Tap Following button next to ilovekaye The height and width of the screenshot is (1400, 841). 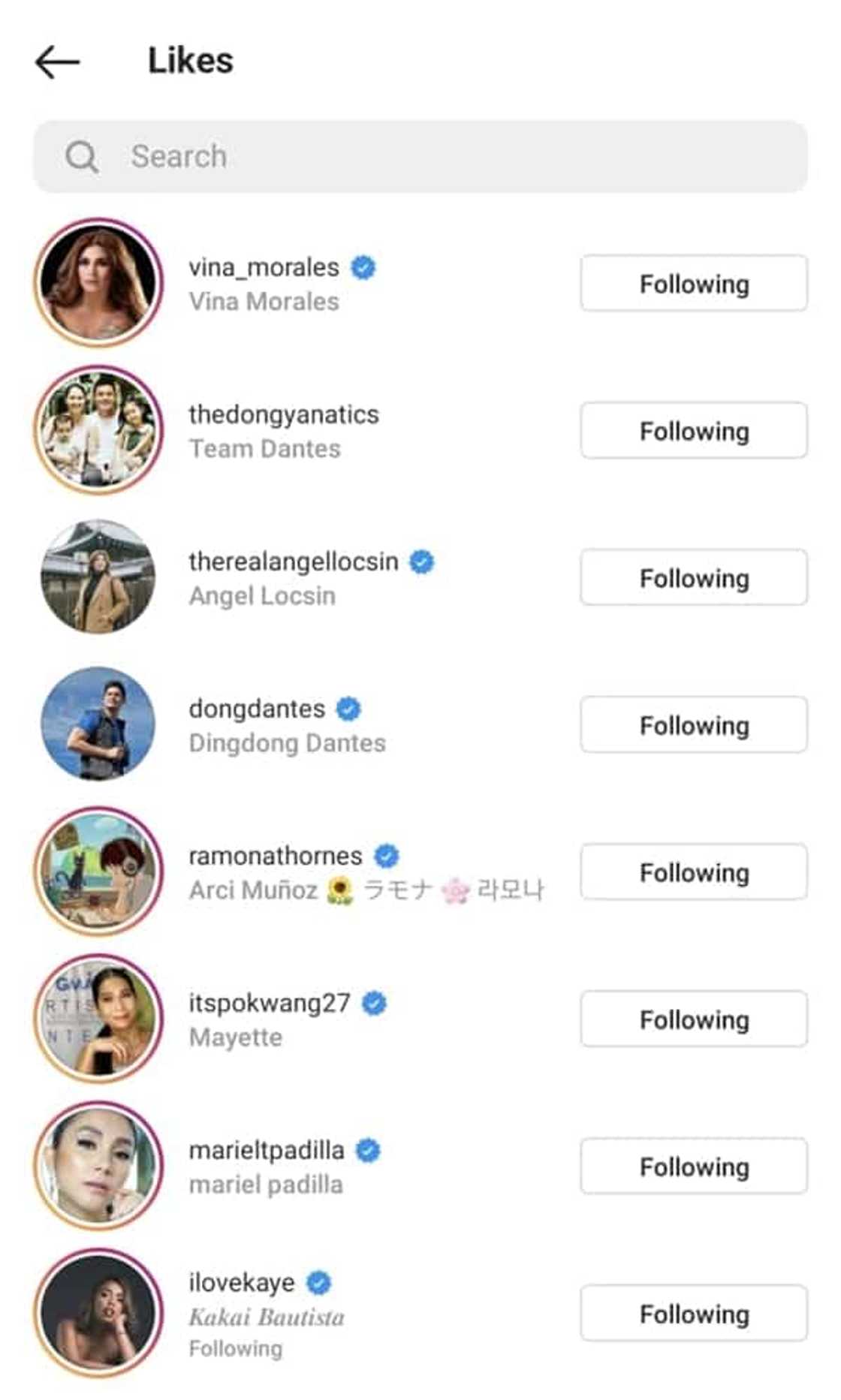click(x=693, y=1314)
